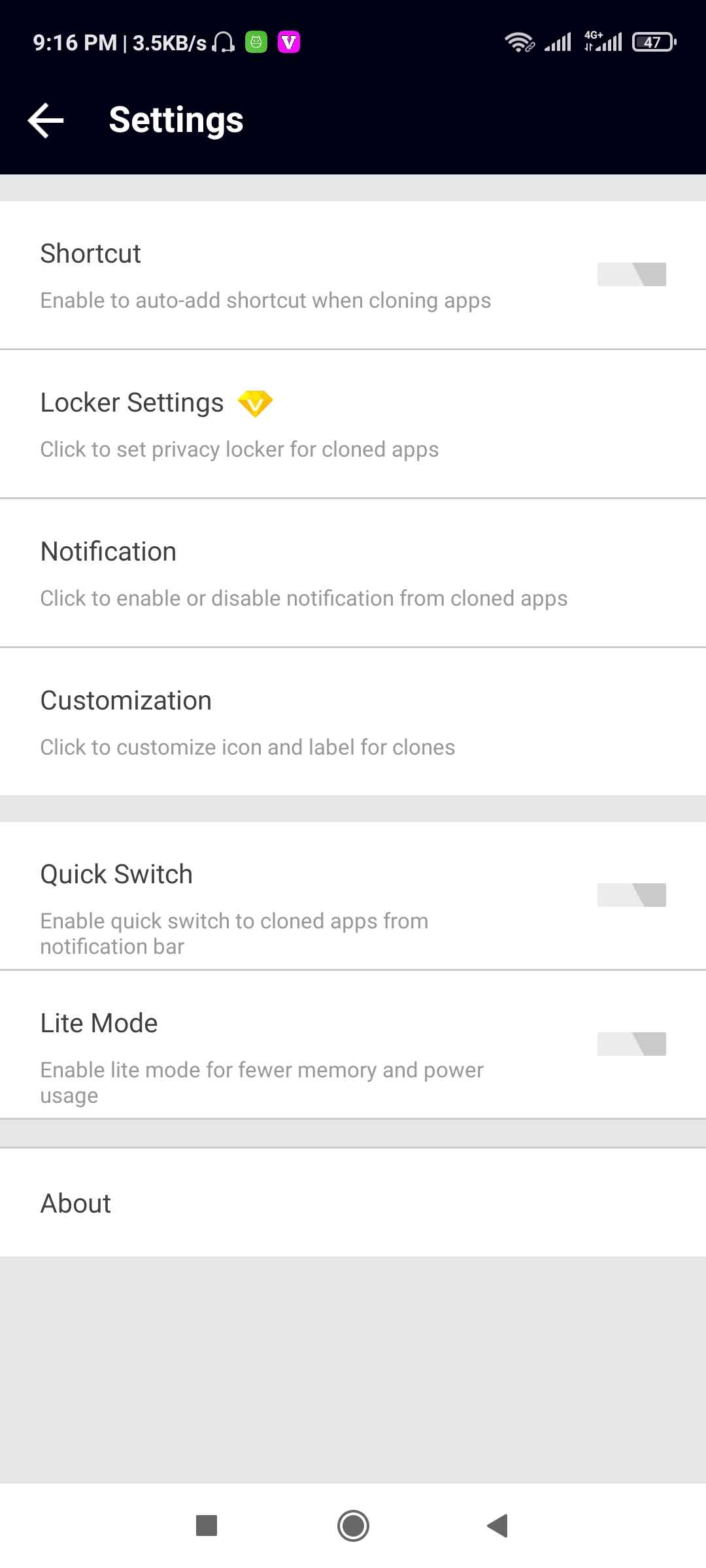706x1568 pixels.
Task: Enable the Quick Switch toggle
Action: coord(631,895)
